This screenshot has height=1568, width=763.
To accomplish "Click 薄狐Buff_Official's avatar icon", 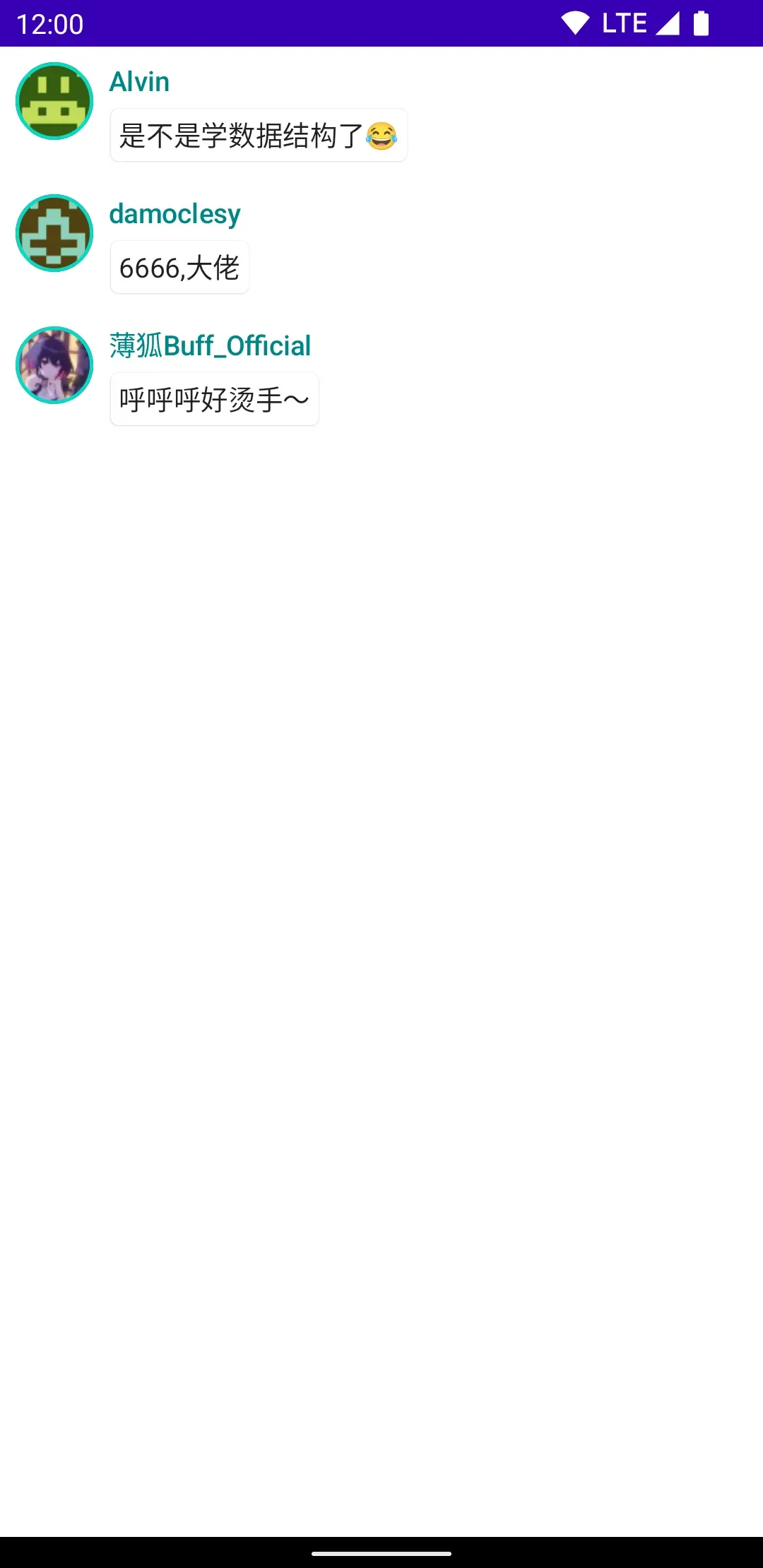I will tap(53, 364).
